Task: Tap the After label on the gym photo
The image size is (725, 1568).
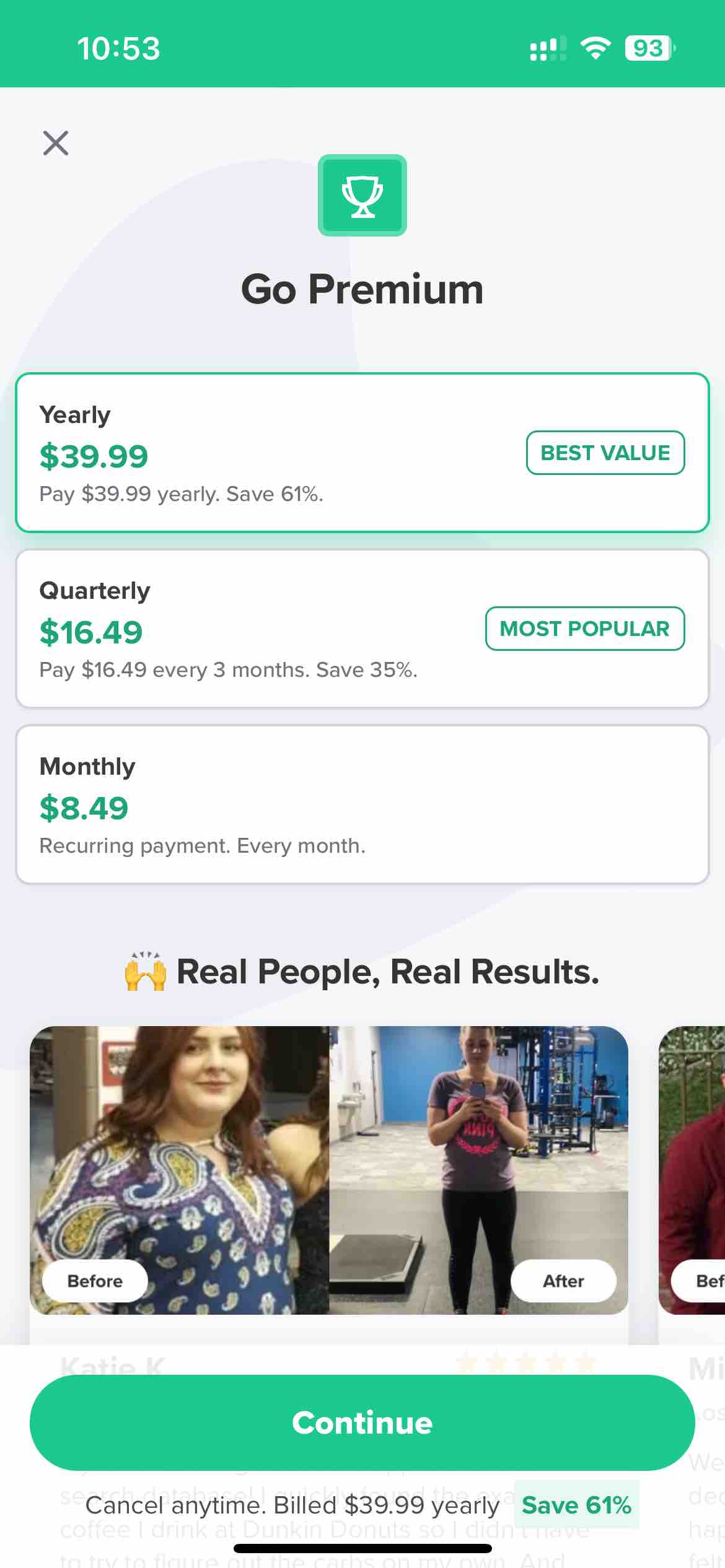Action: (563, 1281)
